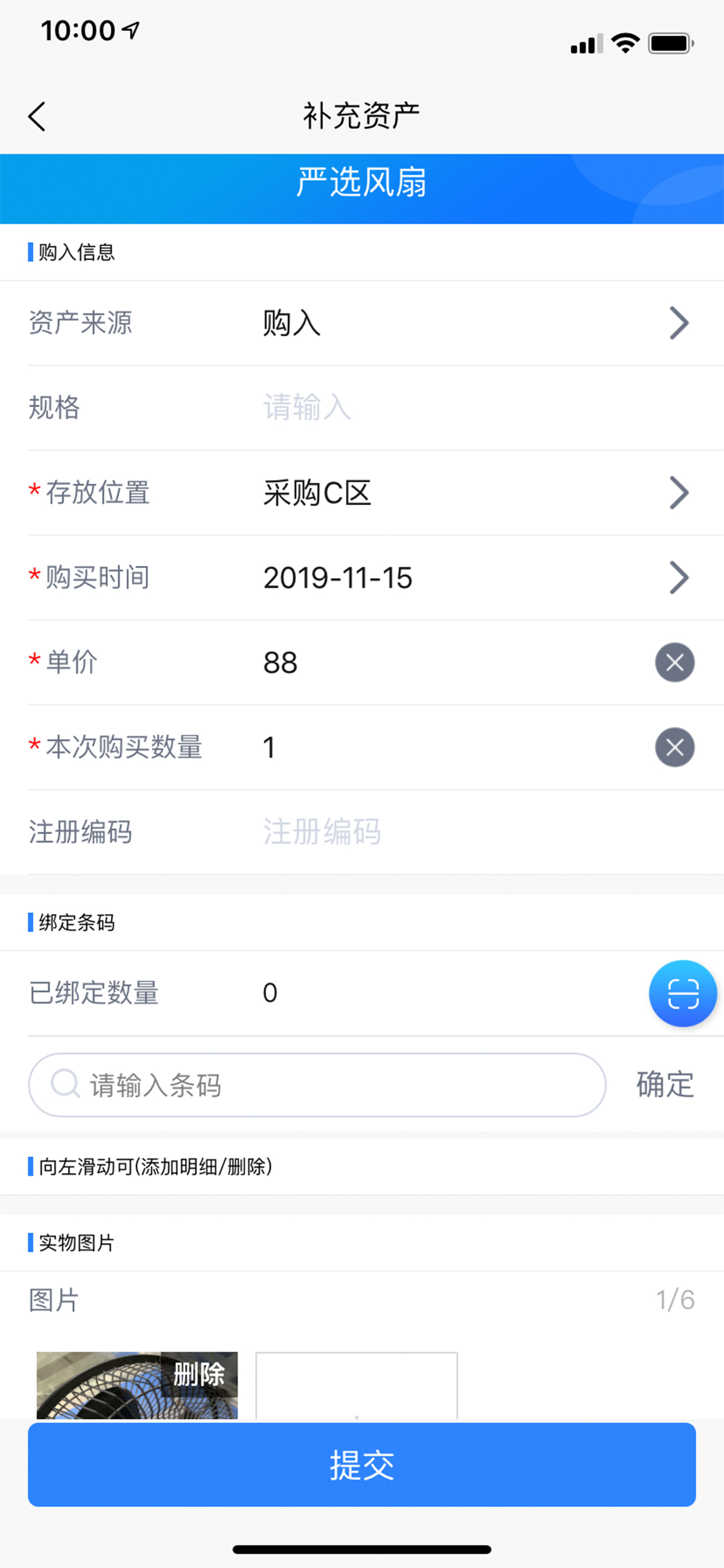The width and height of the screenshot is (724, 1568).
Task: Clear the 单价 value
Action: (674, 662)
